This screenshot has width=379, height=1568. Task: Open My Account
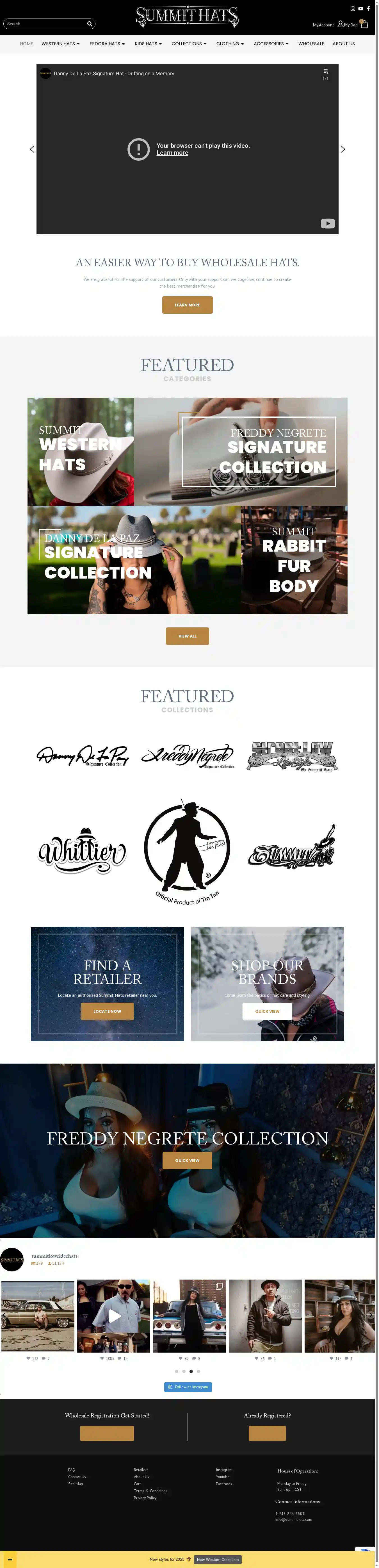click(324, 25)
